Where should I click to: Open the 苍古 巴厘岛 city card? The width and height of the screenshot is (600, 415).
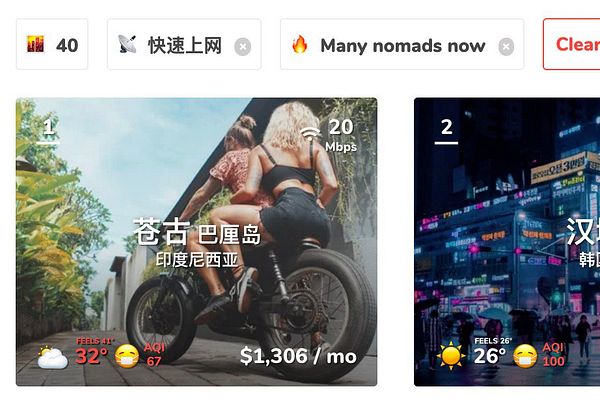(196, 241)
